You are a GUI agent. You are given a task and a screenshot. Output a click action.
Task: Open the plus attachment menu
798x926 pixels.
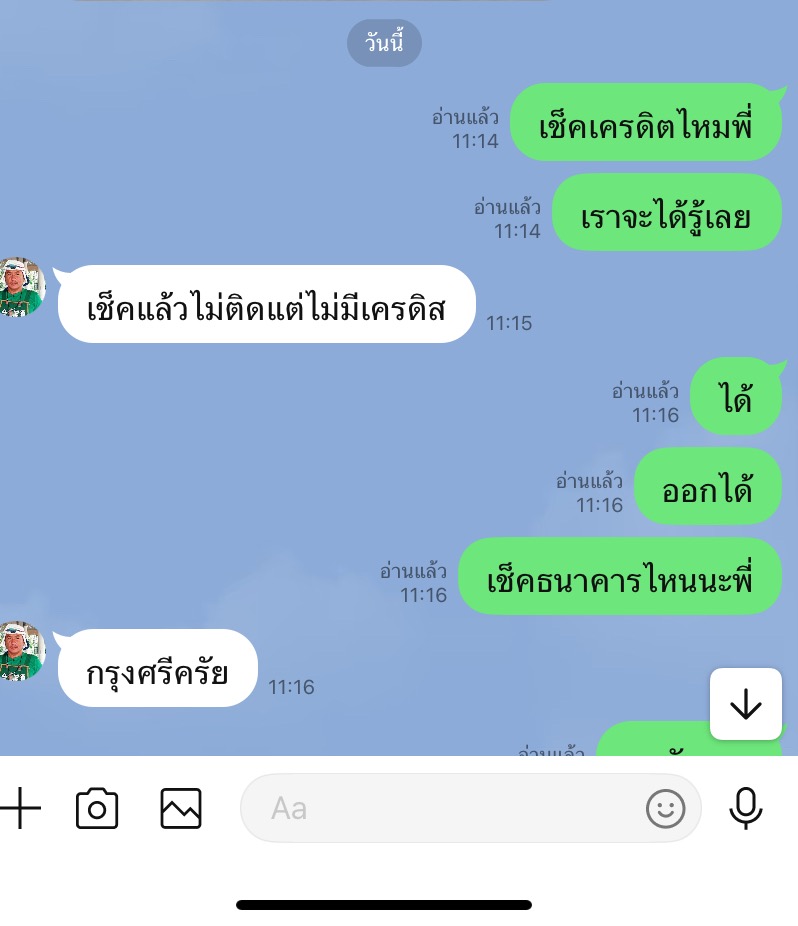click(x=20, y=808)
